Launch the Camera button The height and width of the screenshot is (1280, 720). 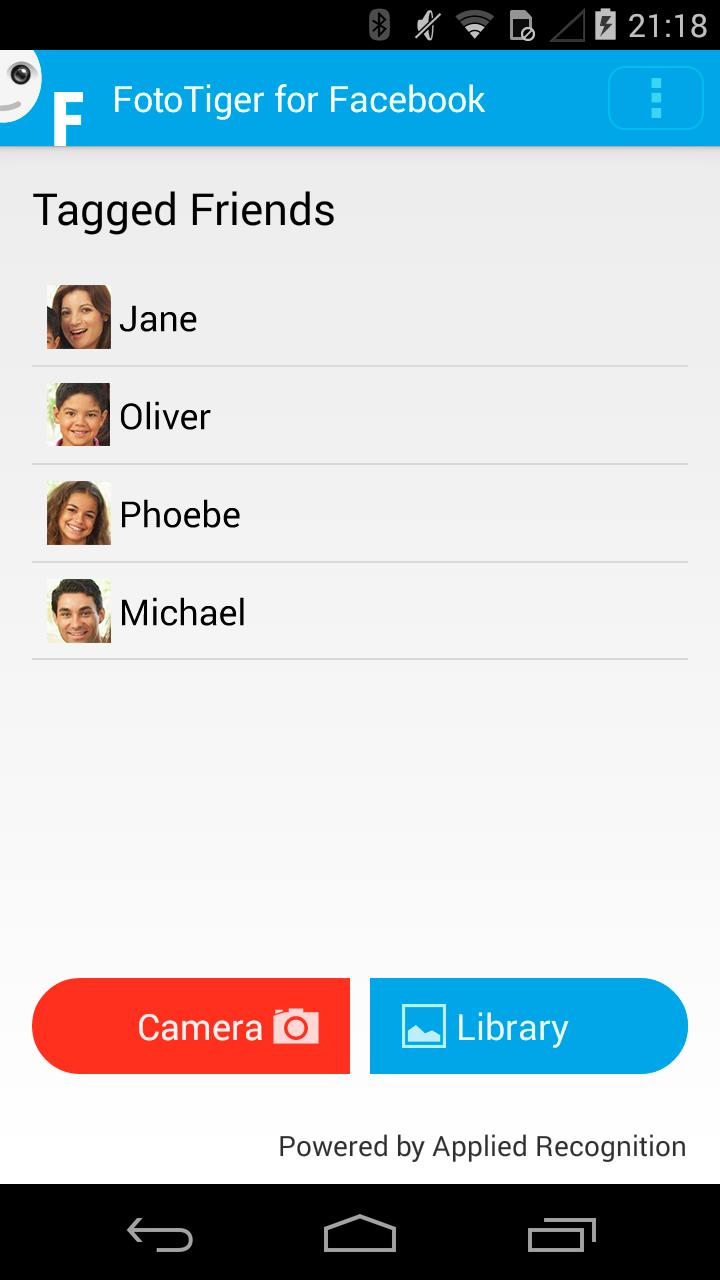tap(191, 1026)
